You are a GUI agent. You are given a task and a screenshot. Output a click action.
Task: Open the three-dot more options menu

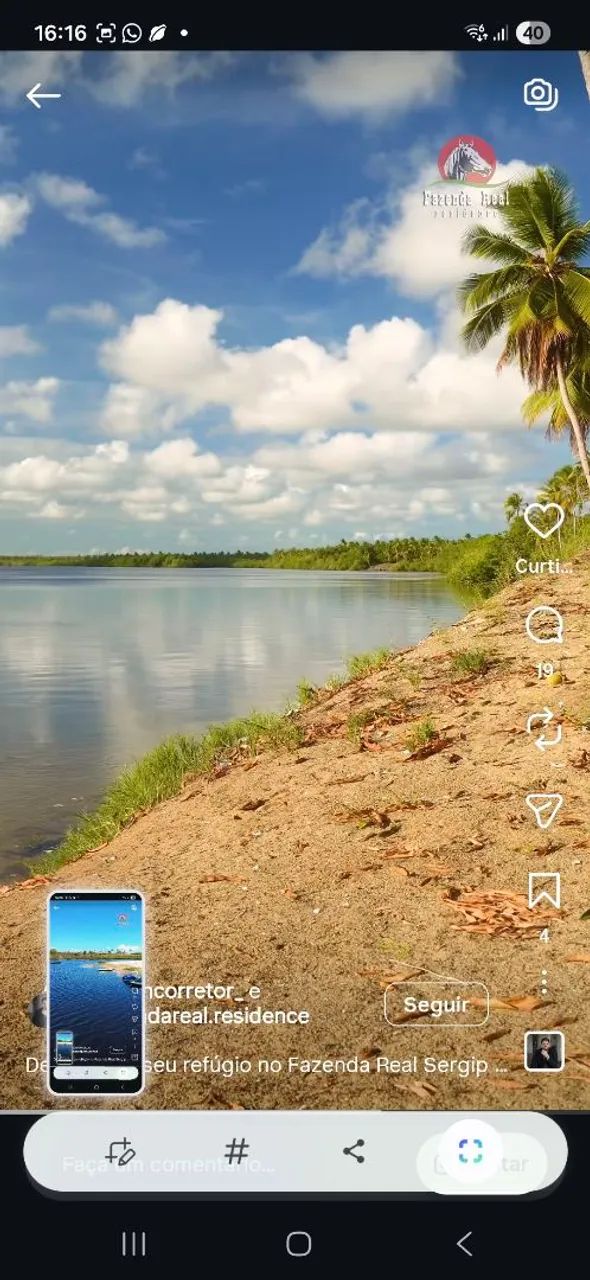pos(544,982)
